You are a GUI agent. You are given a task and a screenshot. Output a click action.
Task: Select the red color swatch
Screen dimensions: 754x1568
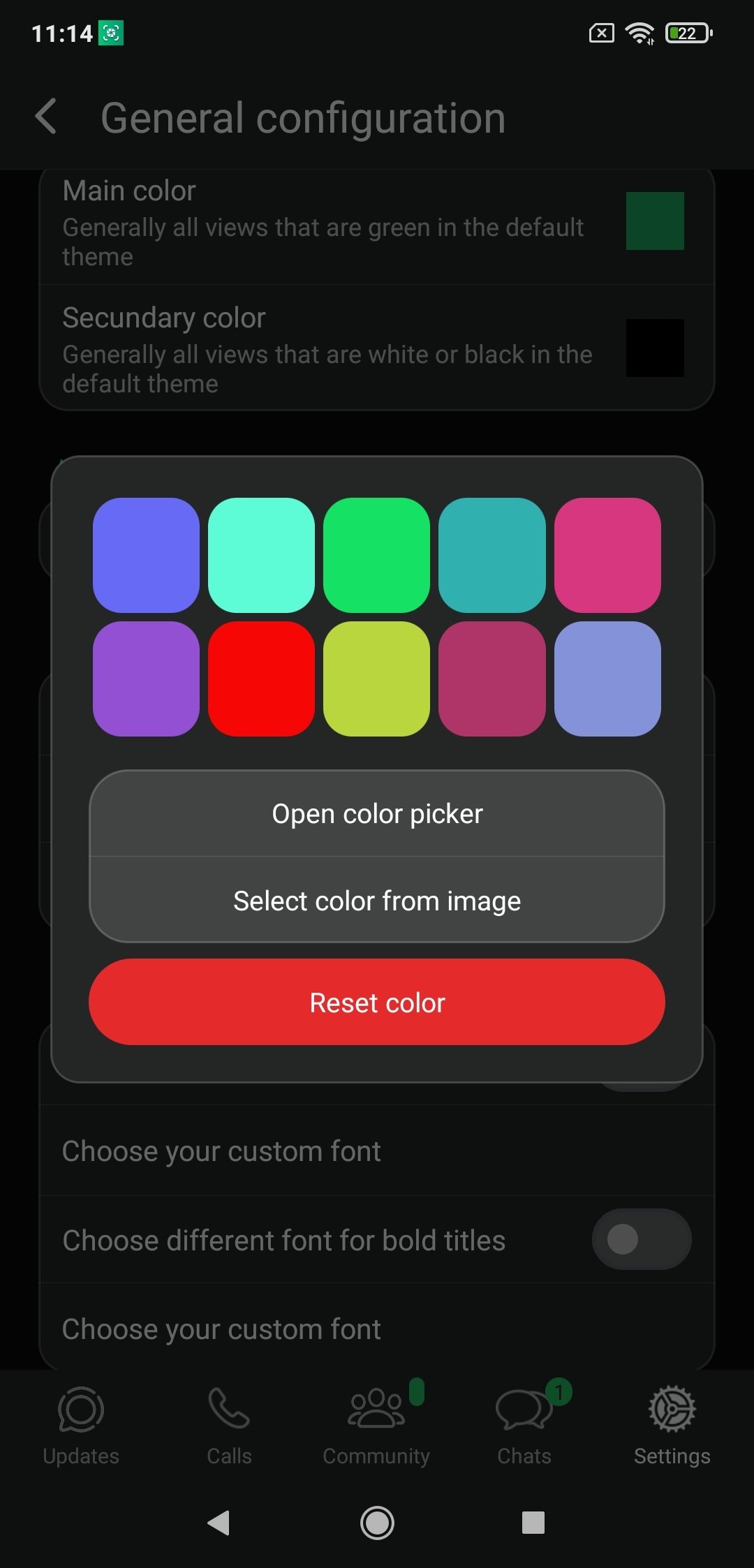coord(261,679)
